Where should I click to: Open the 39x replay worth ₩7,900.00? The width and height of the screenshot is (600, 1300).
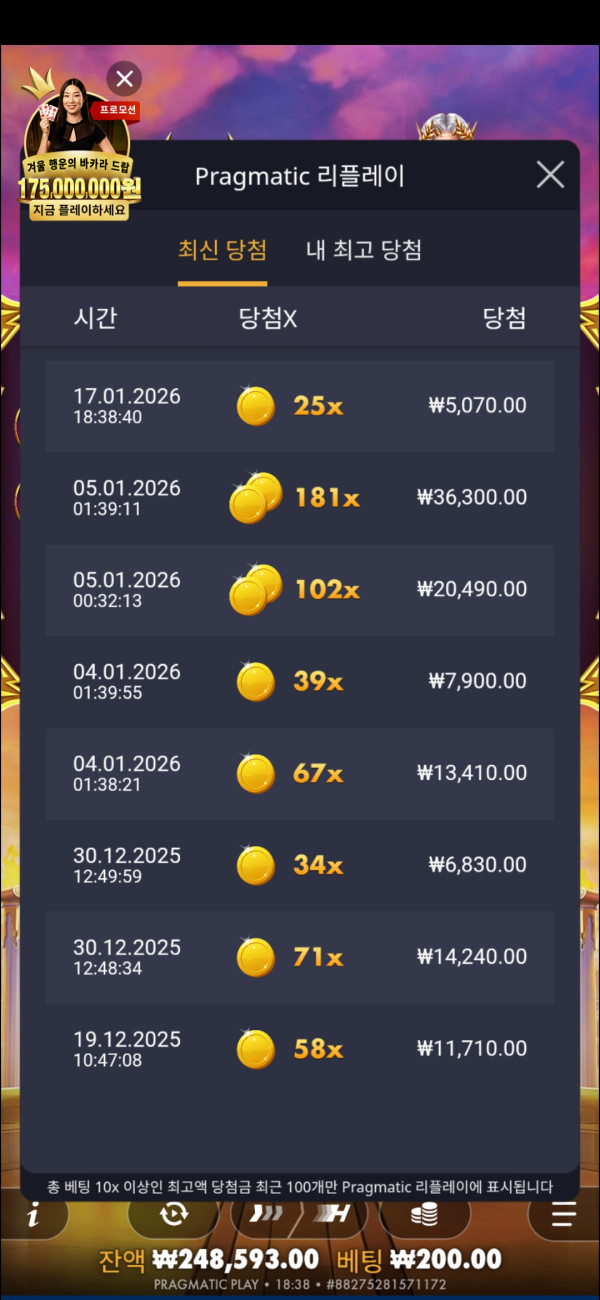300,682
